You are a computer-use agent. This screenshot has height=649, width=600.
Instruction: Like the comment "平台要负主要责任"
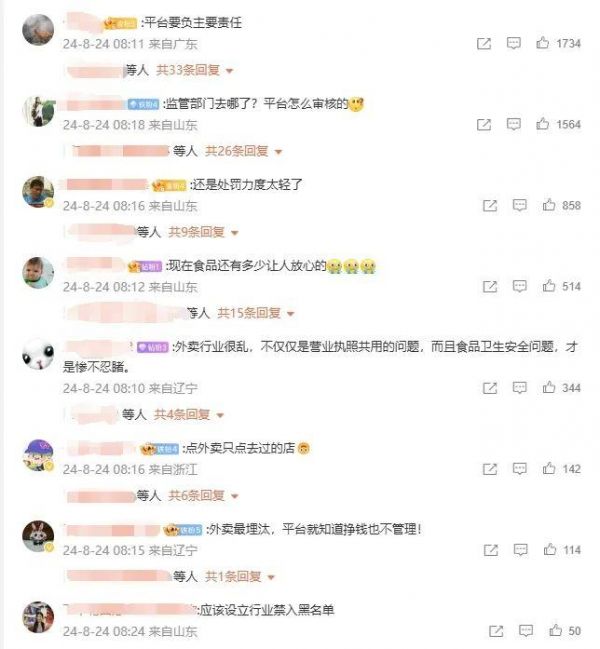(544, 44)
